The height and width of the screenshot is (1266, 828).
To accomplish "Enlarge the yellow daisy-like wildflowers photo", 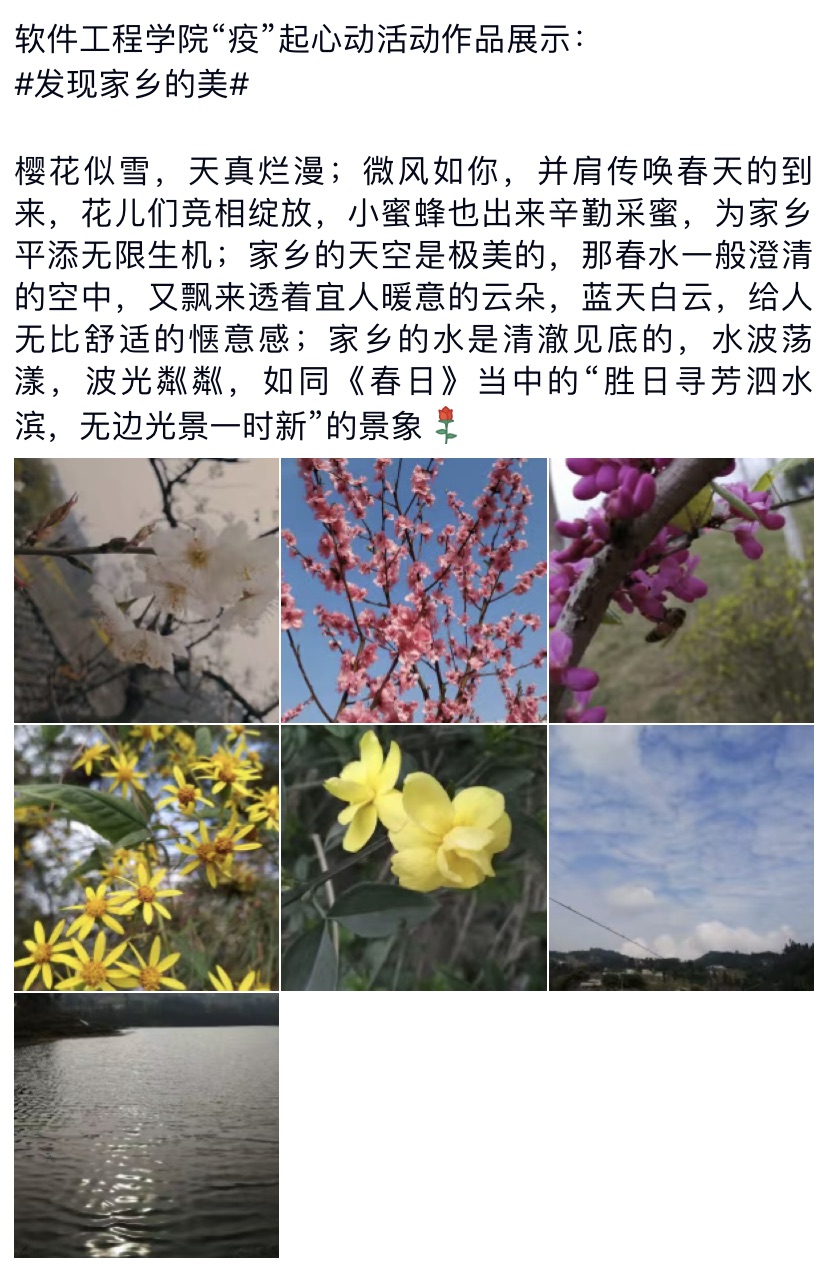I will click(146, 857).
